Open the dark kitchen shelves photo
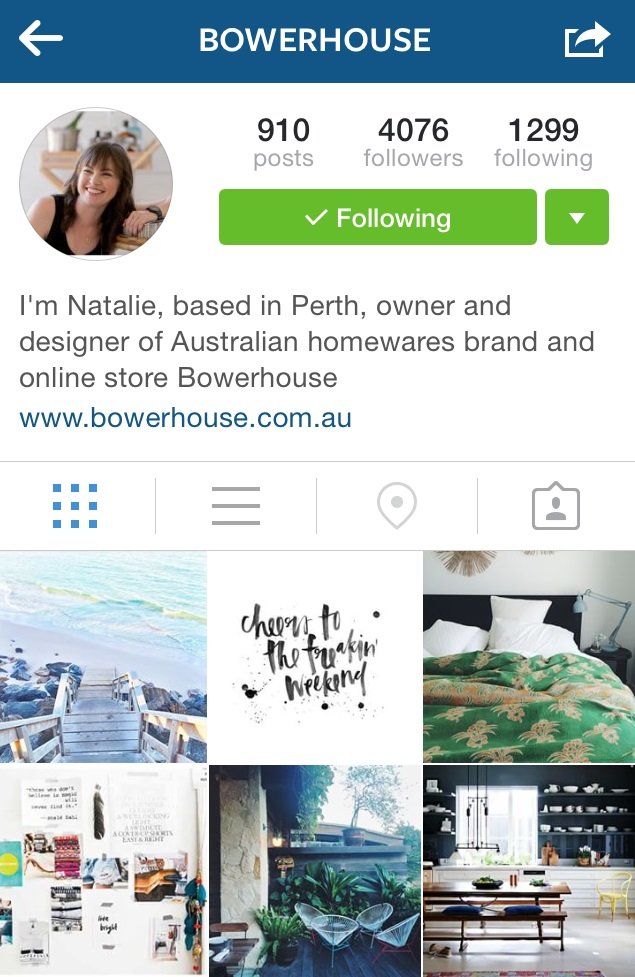635x977 pixels. pos(529,871)
